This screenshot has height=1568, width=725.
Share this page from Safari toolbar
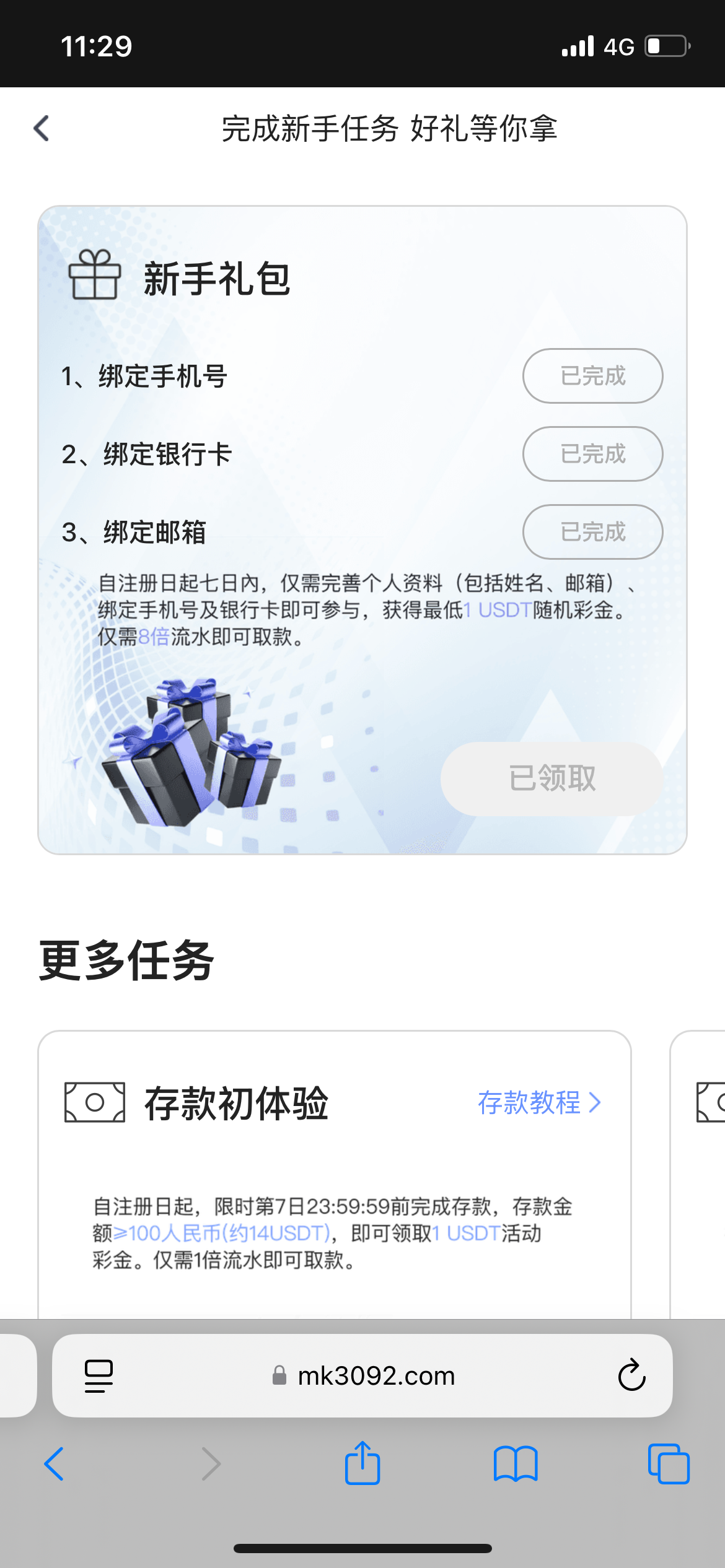click(362, 1464)
